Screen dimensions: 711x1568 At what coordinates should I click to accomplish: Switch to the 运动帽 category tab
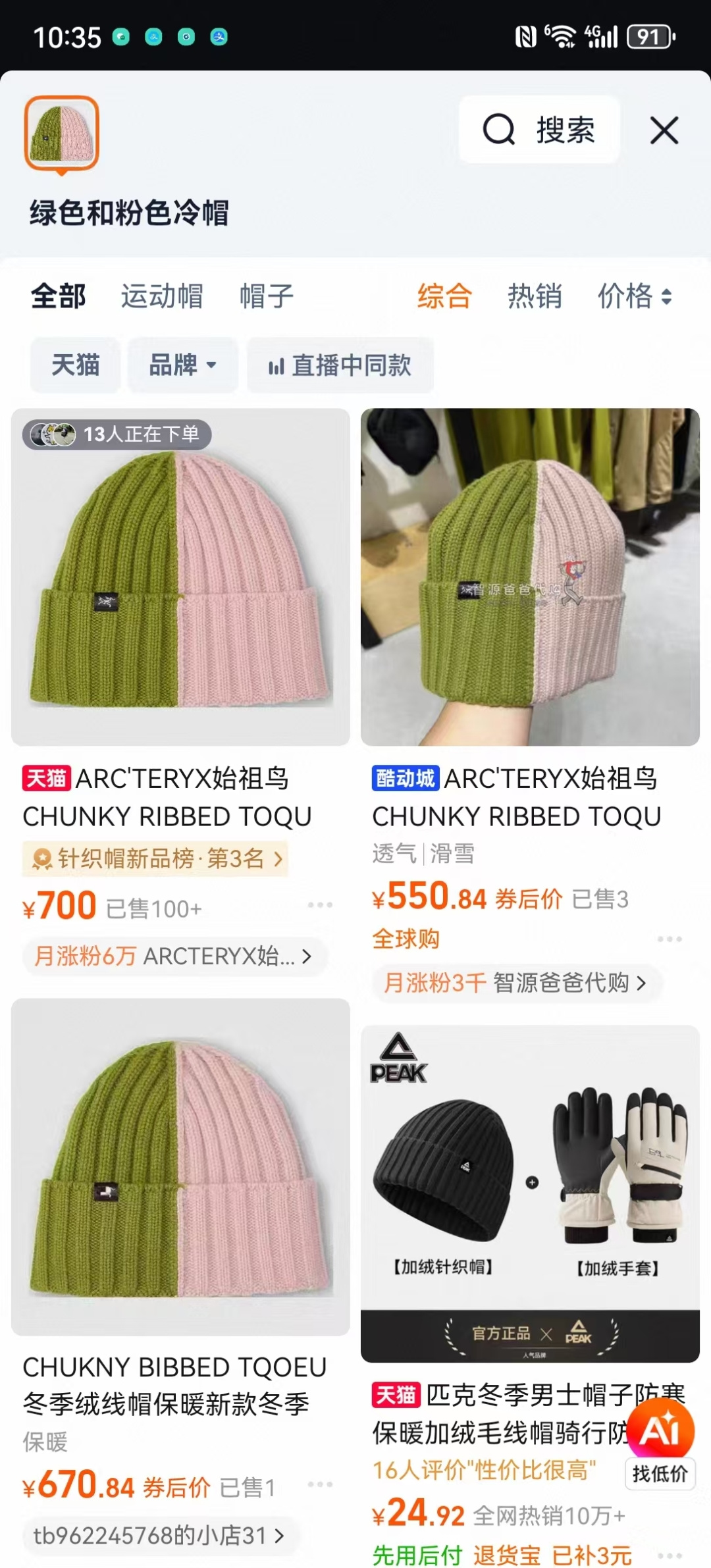(162, 296)
